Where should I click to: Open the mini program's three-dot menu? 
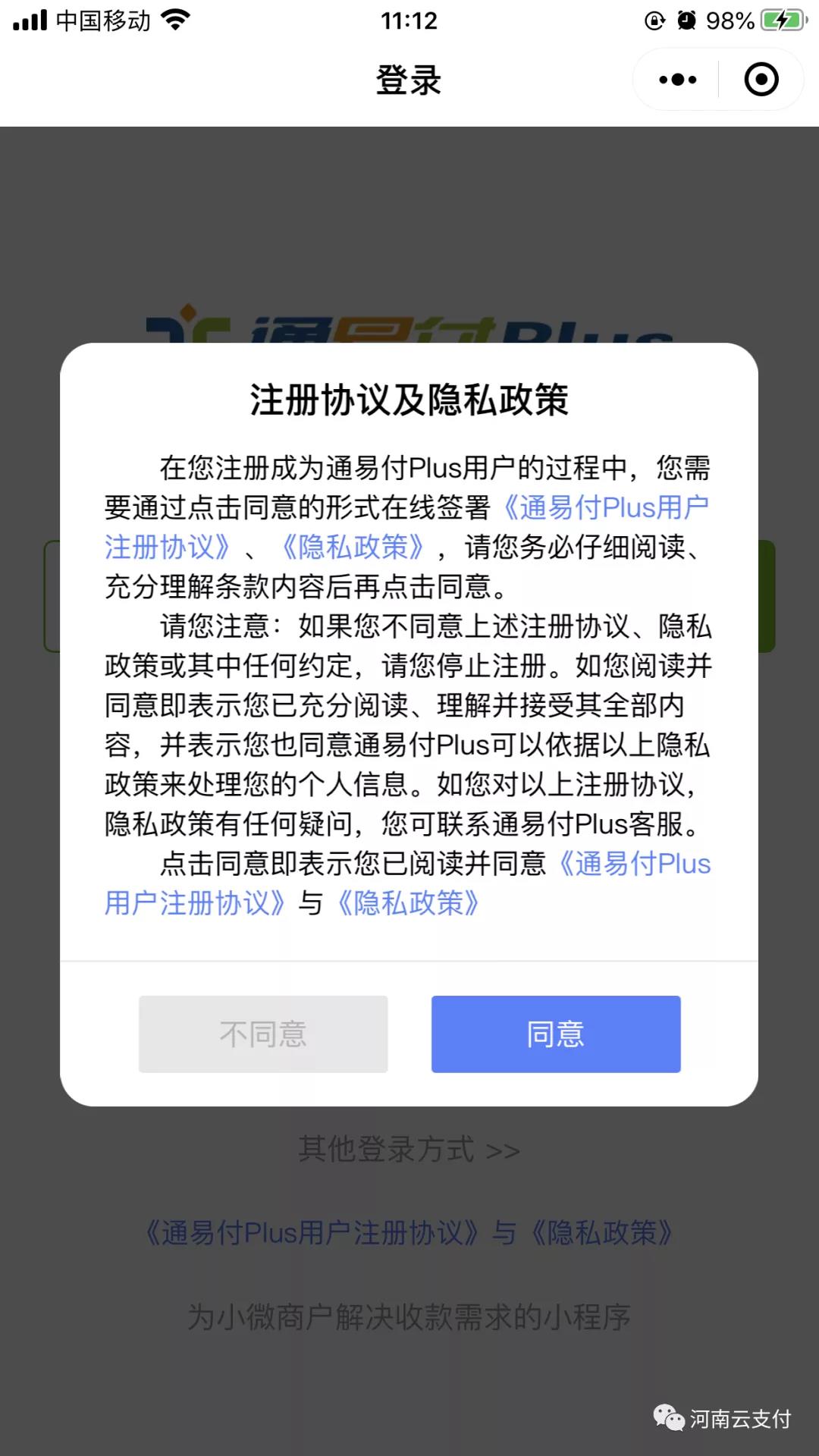pos(677,80)
